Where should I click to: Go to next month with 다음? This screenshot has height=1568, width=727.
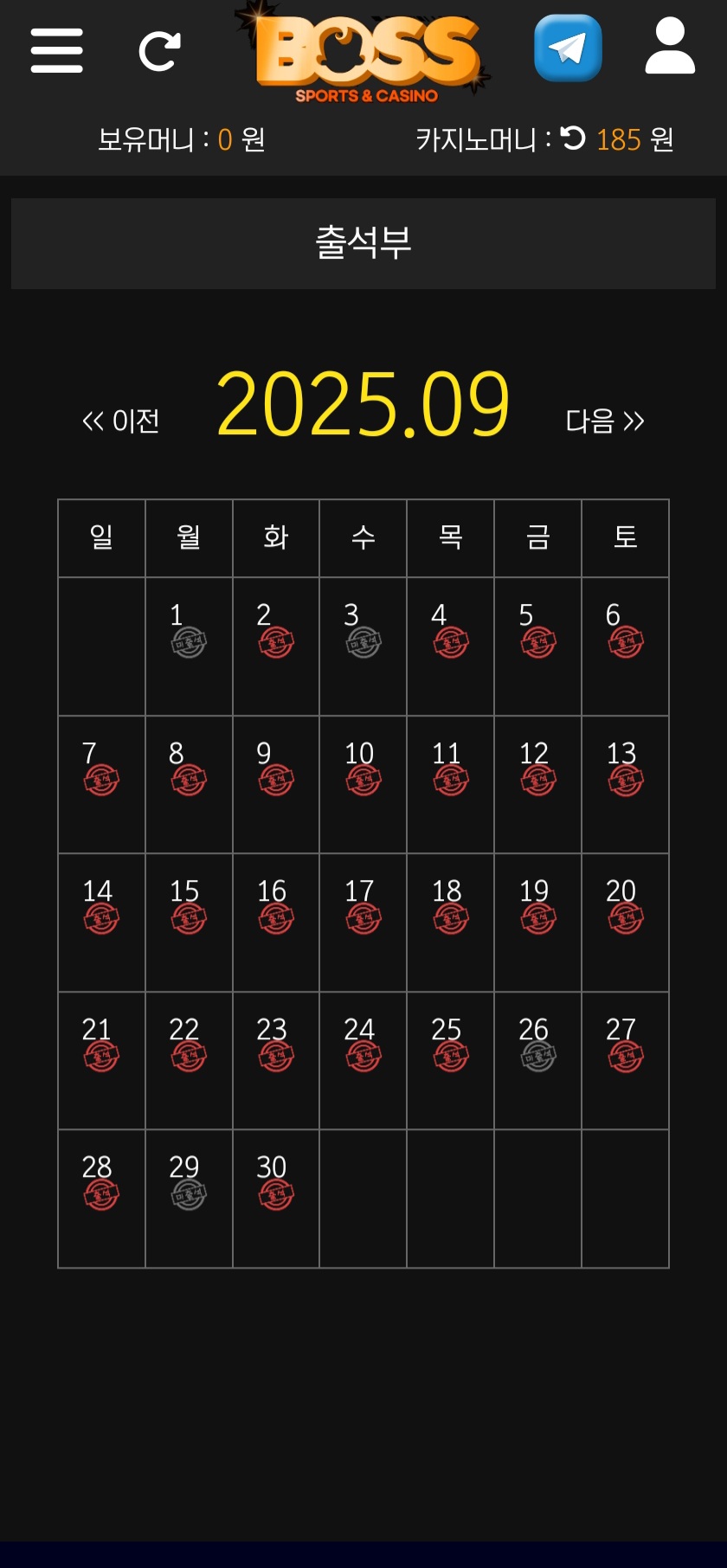605,421
